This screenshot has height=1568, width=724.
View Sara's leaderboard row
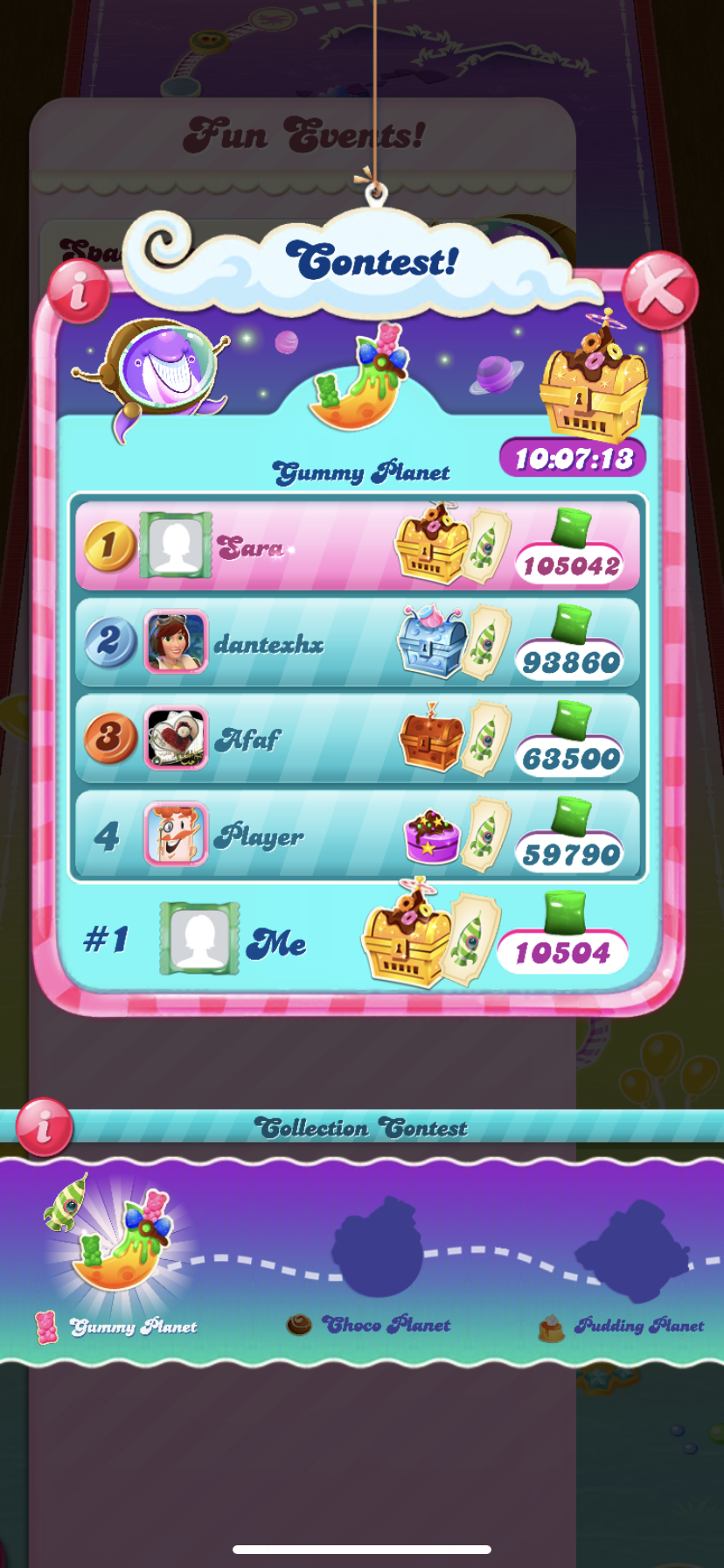point(357,547)
